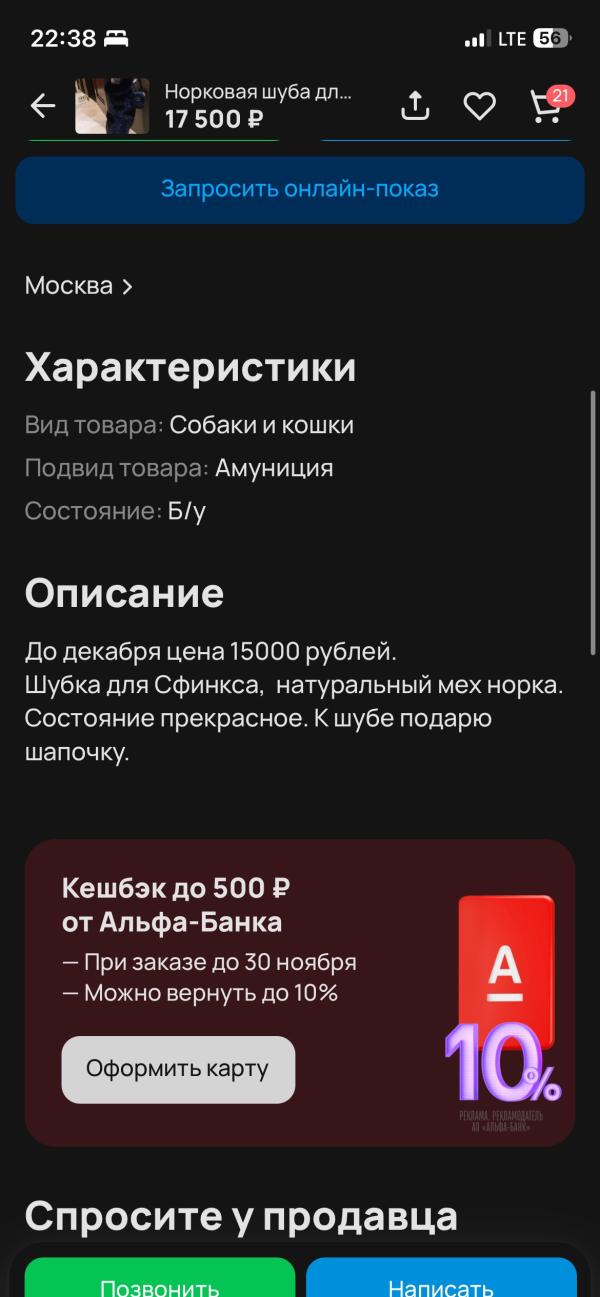The height and width of the screenshot is (1297, 600).
Task: Open the shopping cart with 21 items
Action: tap(546, 106)
